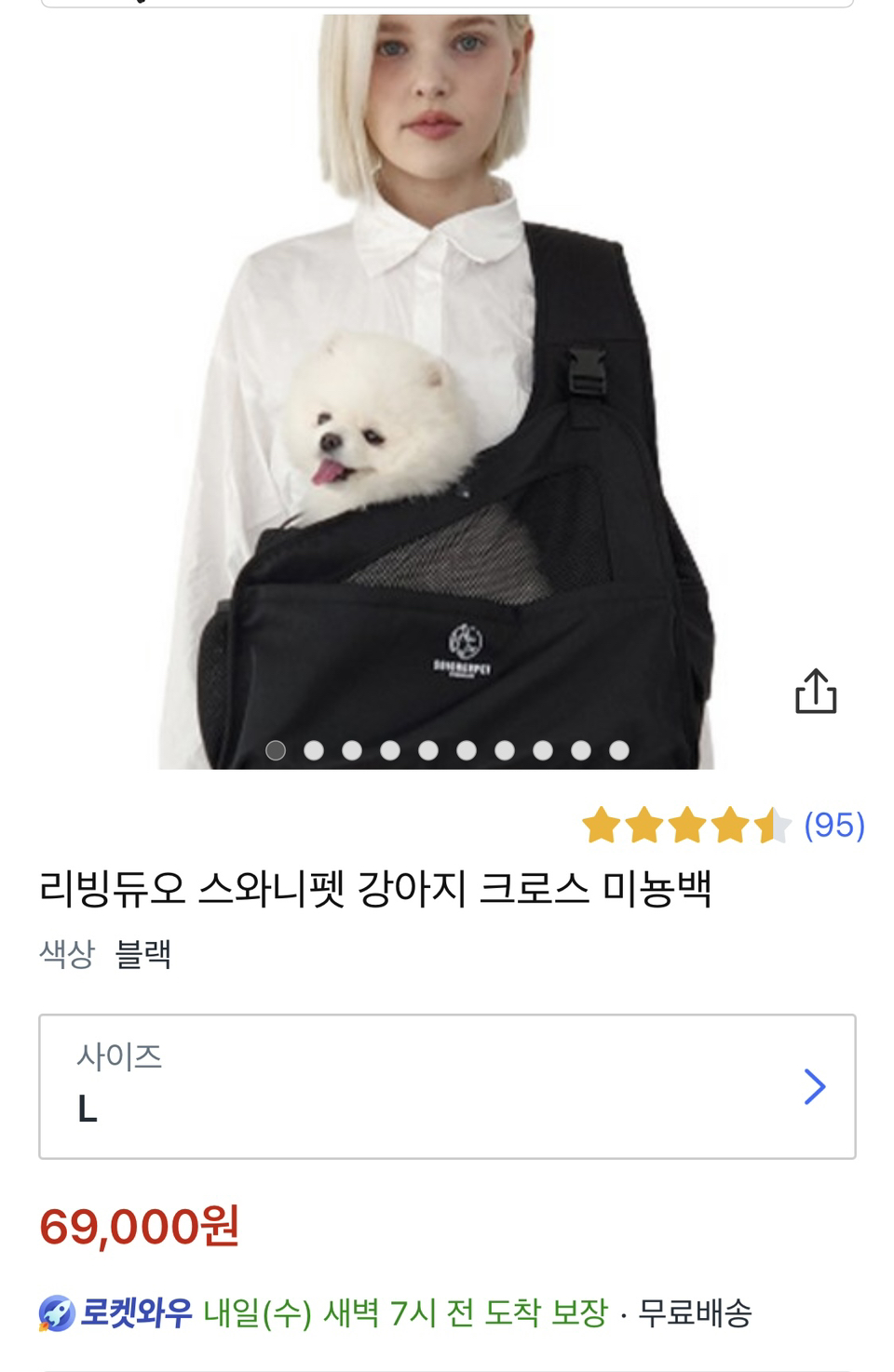Viewport: 894px width, 1372px height.
Task: Open the size selector showing L
Action: [x=447, y=1086]
